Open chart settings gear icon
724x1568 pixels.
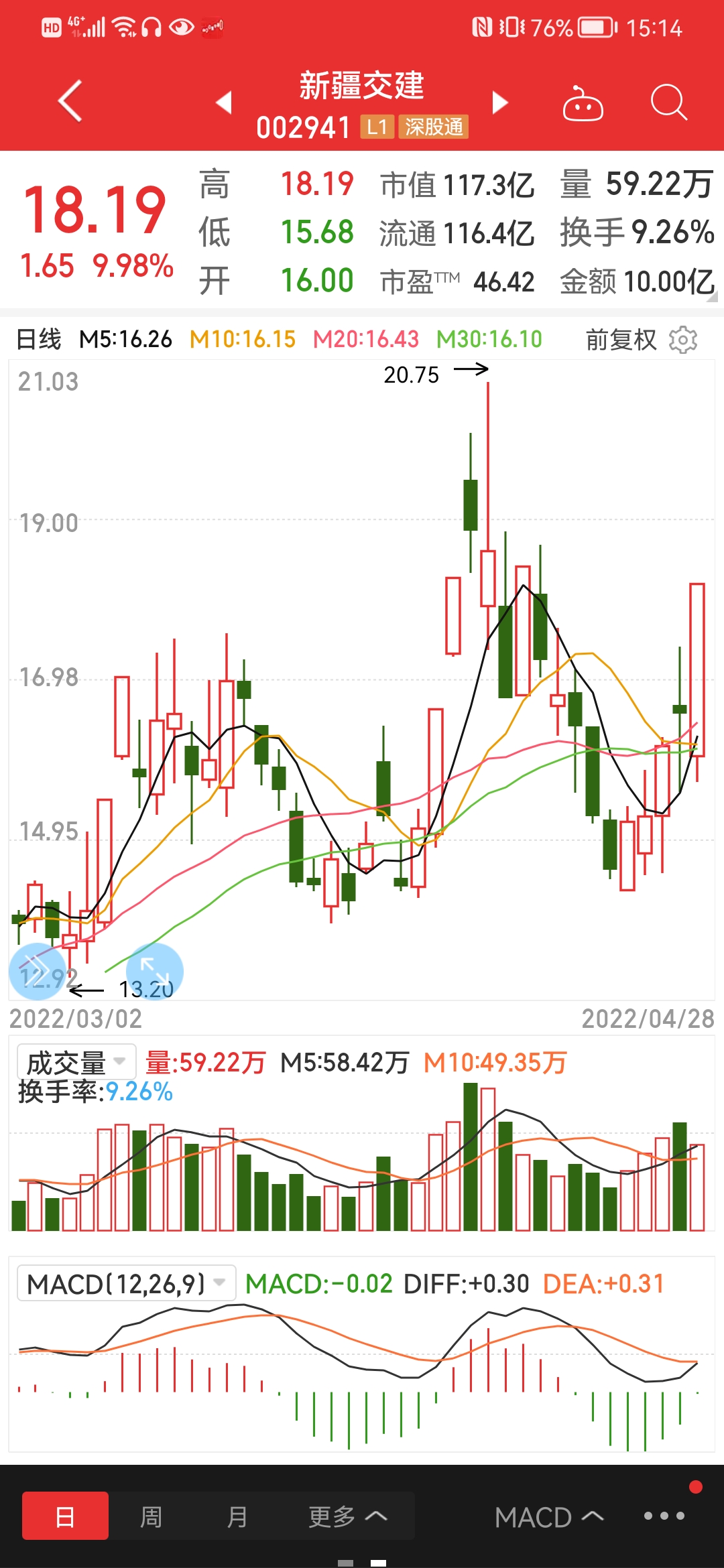pyautogui.click(x=683, y=340)
